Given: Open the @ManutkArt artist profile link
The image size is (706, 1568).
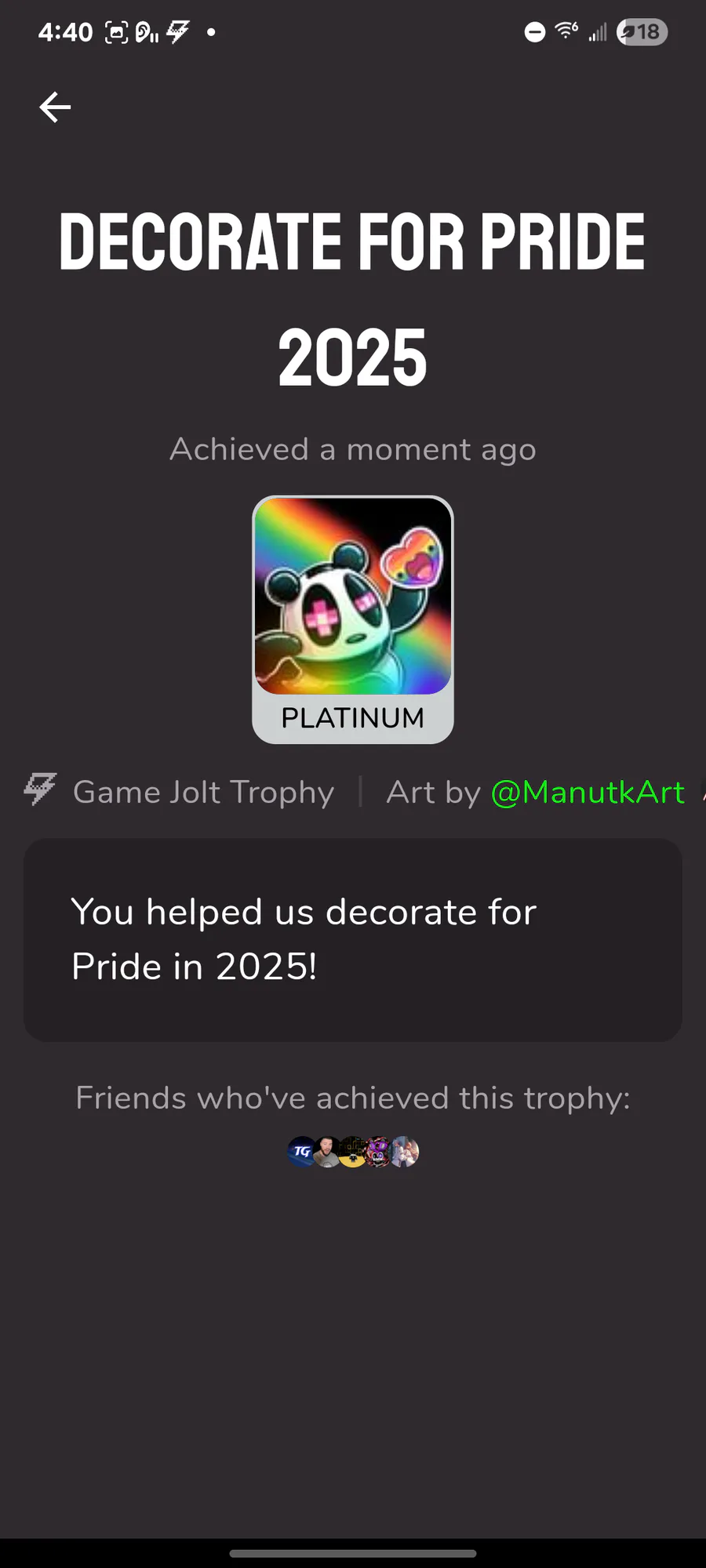Looking at the screenshot, I should (588, 793).
